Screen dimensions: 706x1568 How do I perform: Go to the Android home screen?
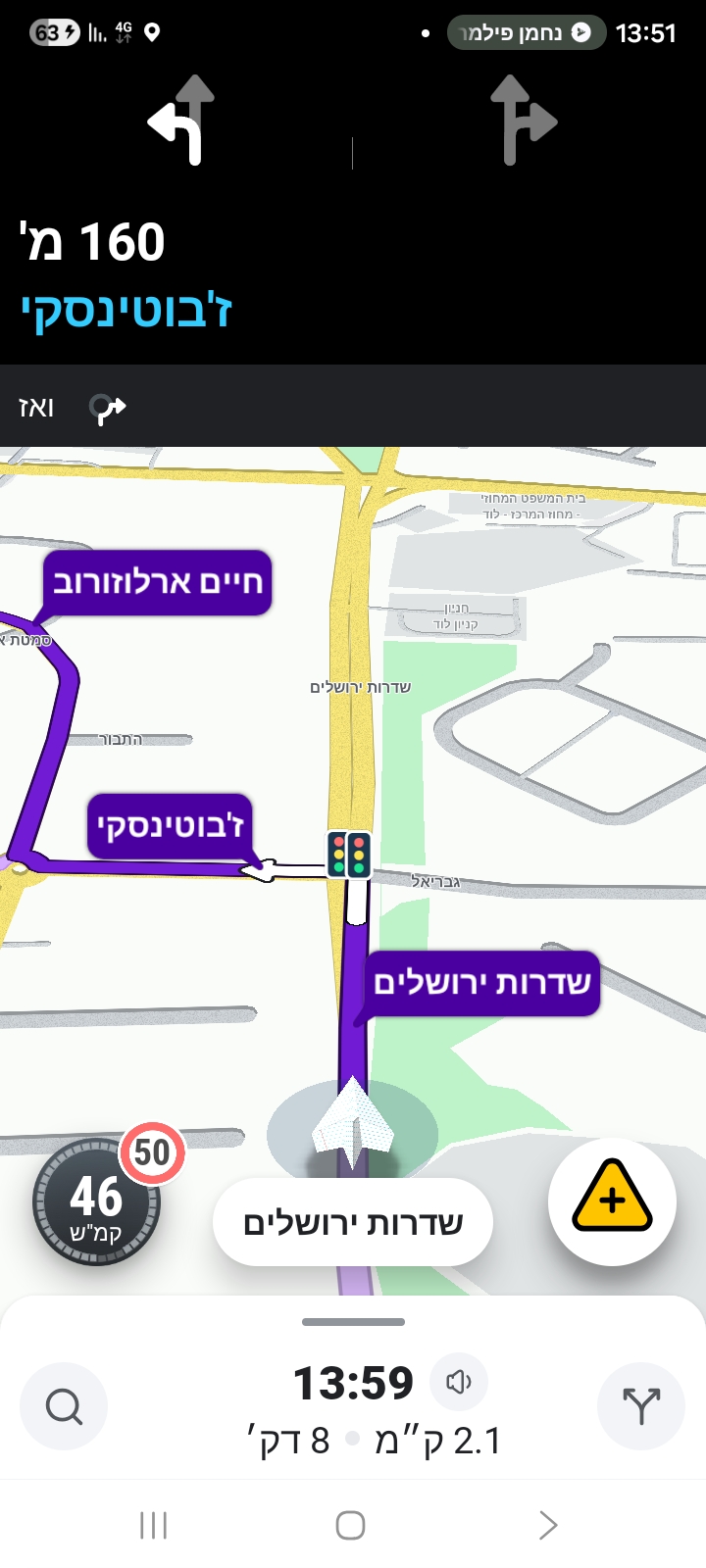(x=350, y=1525)
